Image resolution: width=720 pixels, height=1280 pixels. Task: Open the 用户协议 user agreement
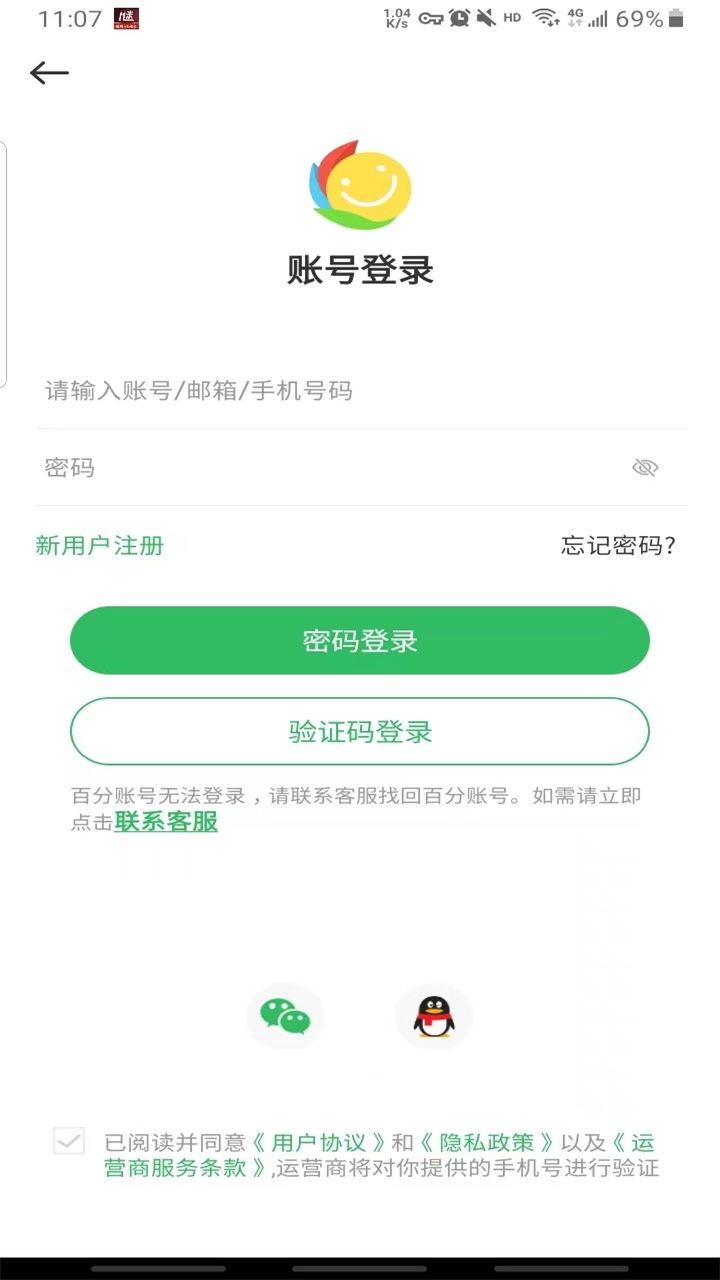coord(320,1143)
